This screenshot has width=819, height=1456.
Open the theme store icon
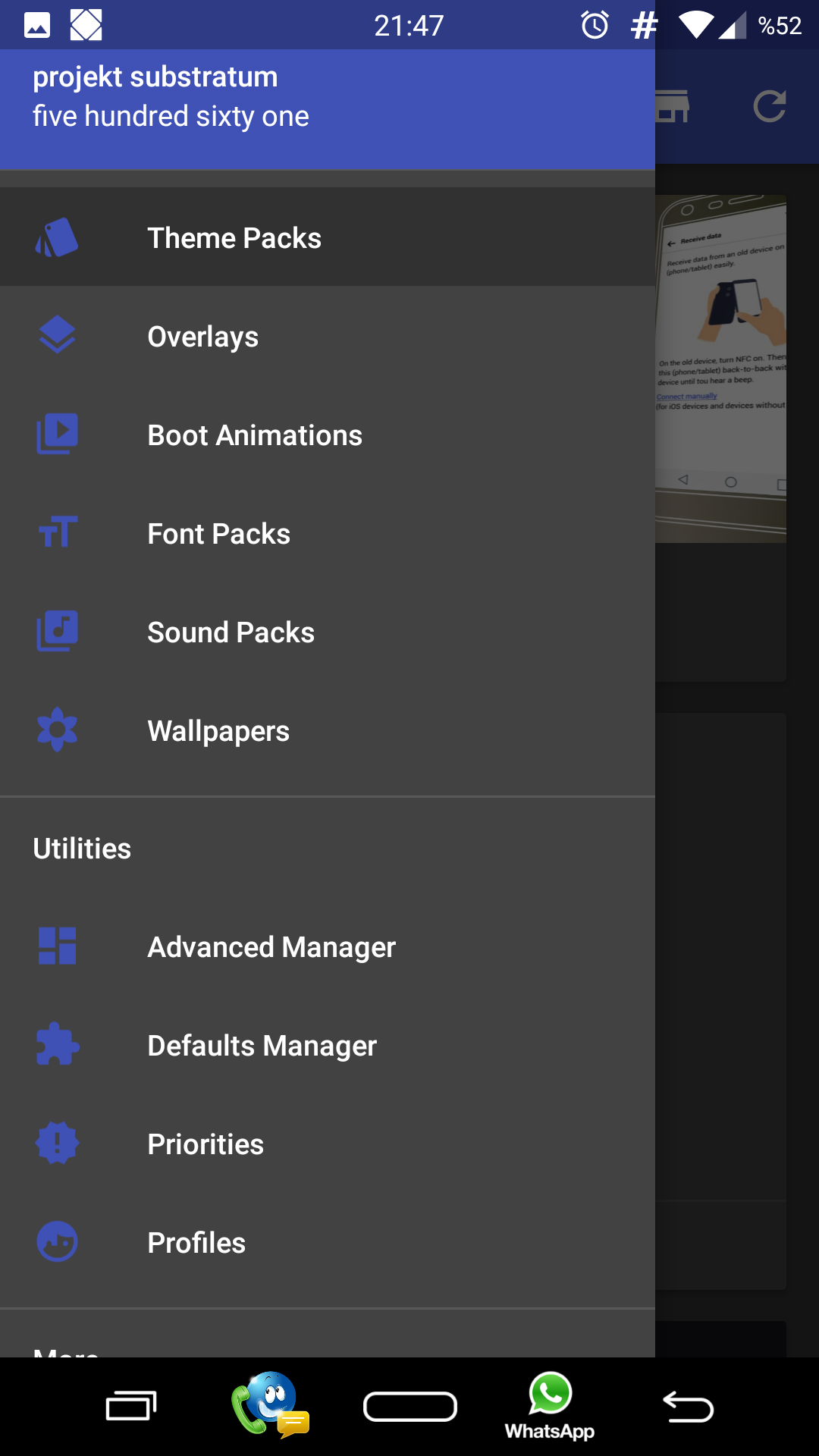point(672,106)
